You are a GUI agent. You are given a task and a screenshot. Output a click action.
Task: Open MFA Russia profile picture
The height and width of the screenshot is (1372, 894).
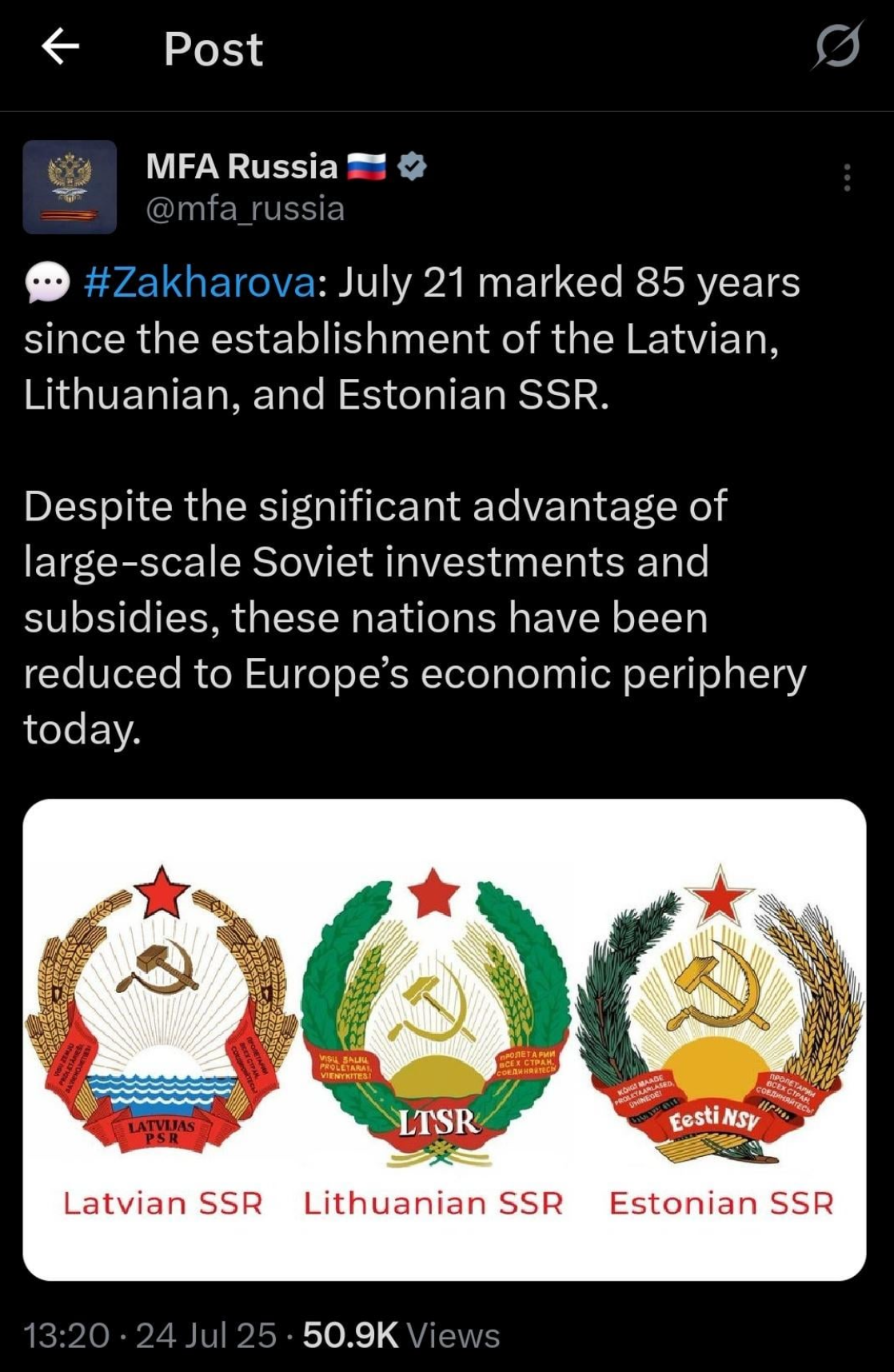point(70,187)
